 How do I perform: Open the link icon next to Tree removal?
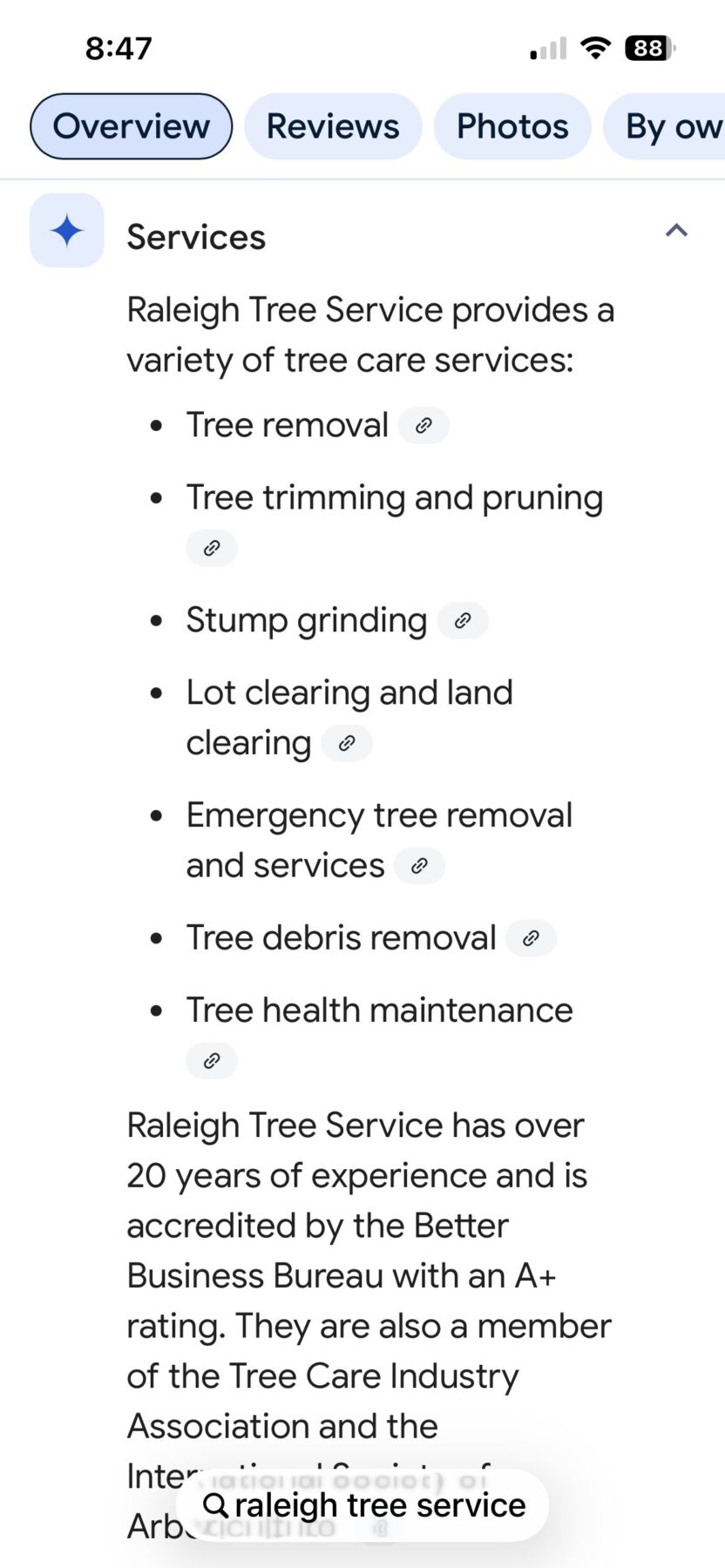tap(423, 425)
